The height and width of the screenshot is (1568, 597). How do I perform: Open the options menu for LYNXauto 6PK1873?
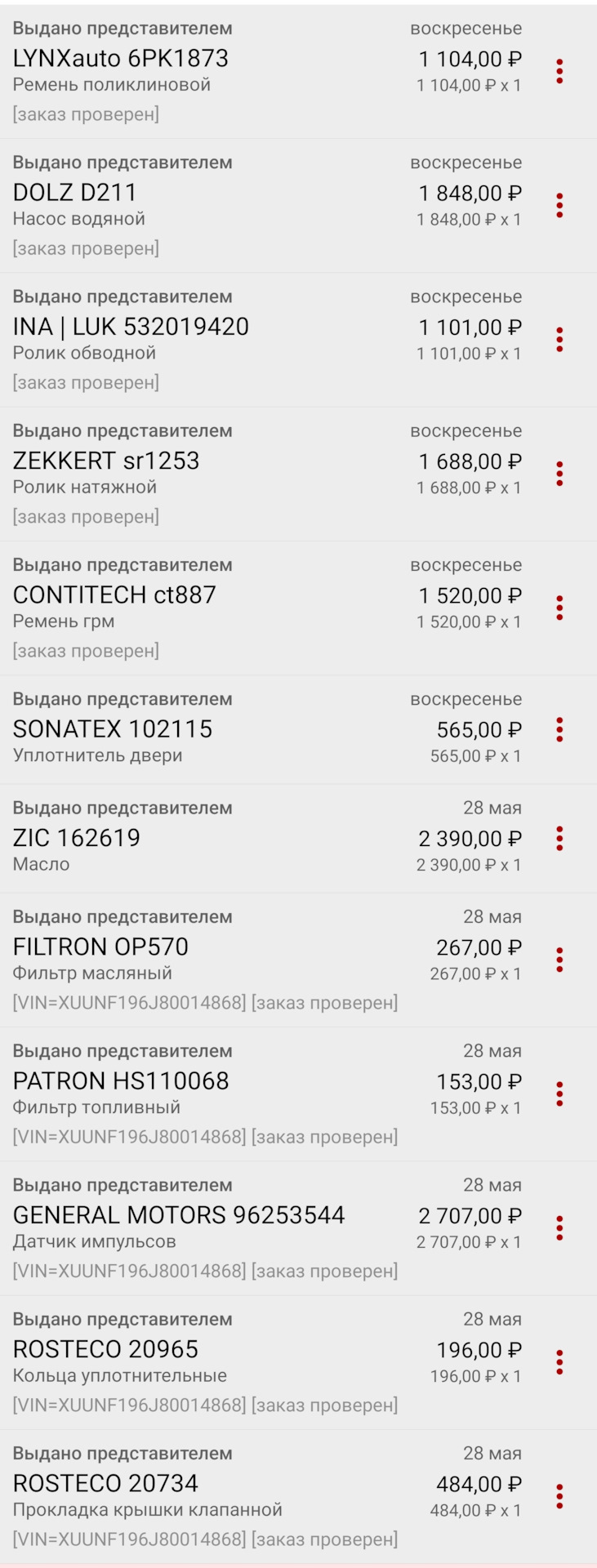point(559,70)
